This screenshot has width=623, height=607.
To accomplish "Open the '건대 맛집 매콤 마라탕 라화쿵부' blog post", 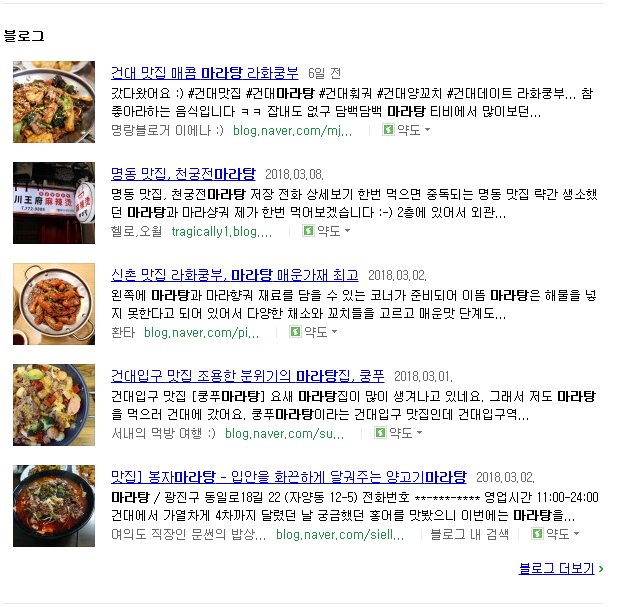I will click(x=204, y=73).
